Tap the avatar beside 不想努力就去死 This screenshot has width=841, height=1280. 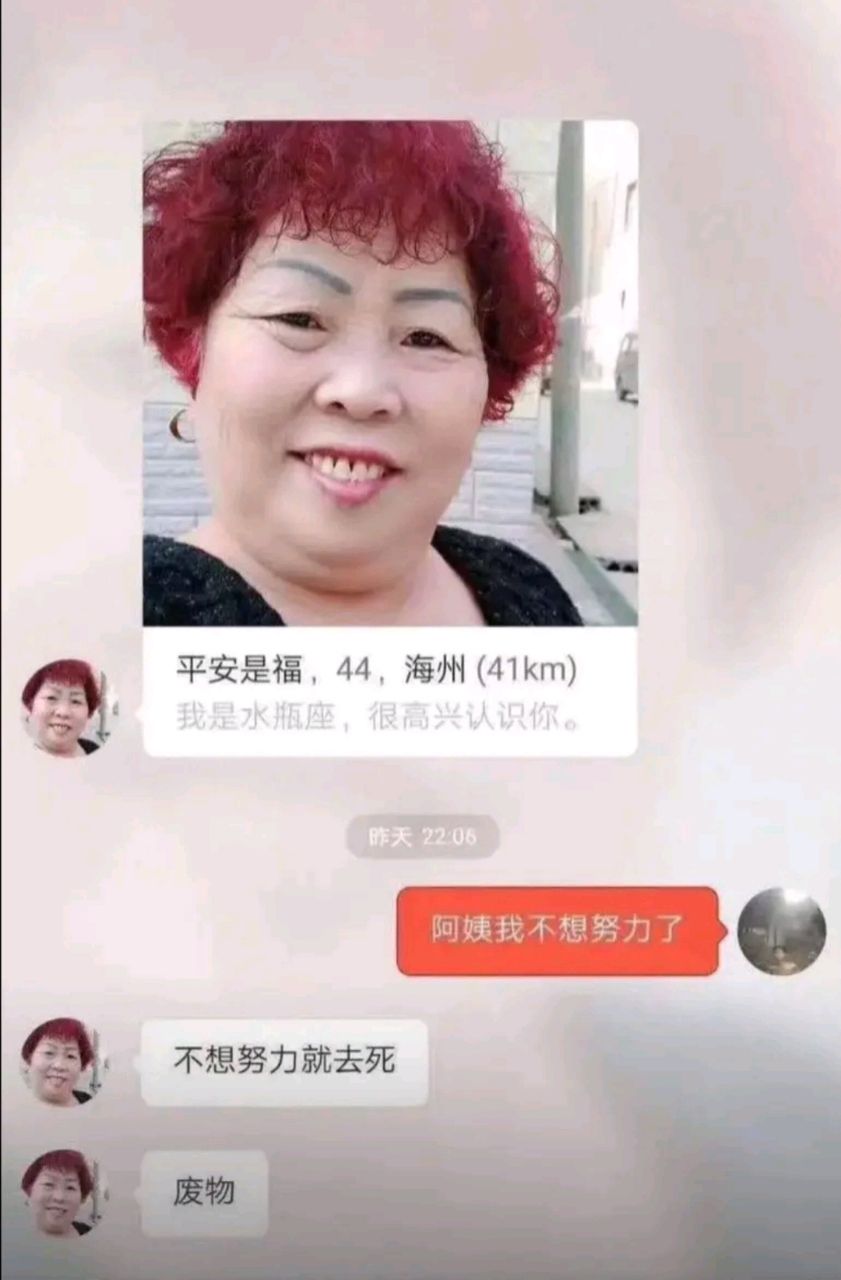[x=61, y=1061]
